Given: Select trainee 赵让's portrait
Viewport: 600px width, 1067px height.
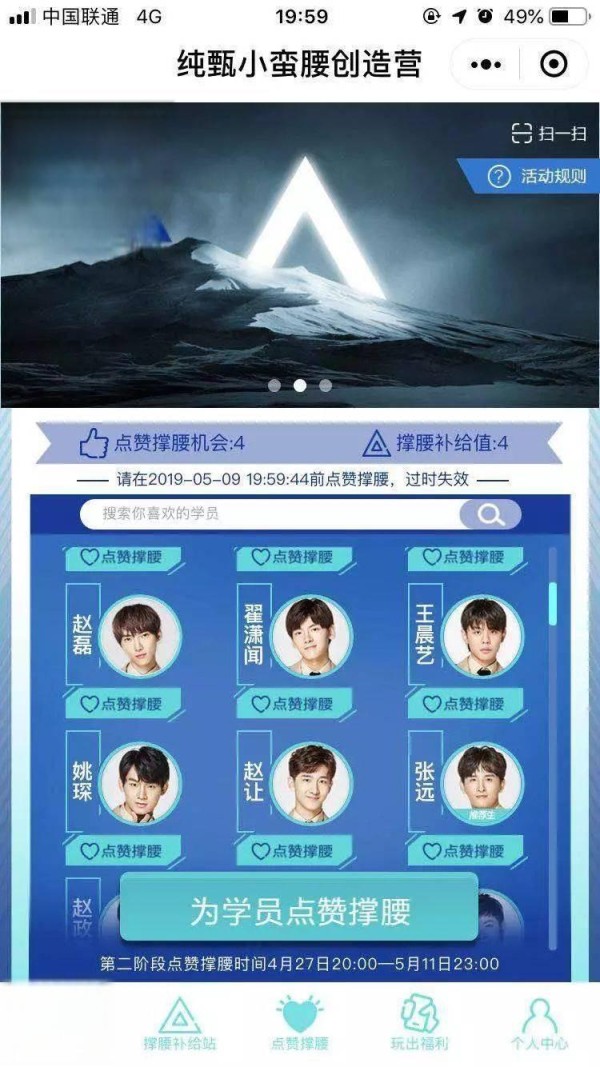Looking at the screenshot, I should click(311, 783).
